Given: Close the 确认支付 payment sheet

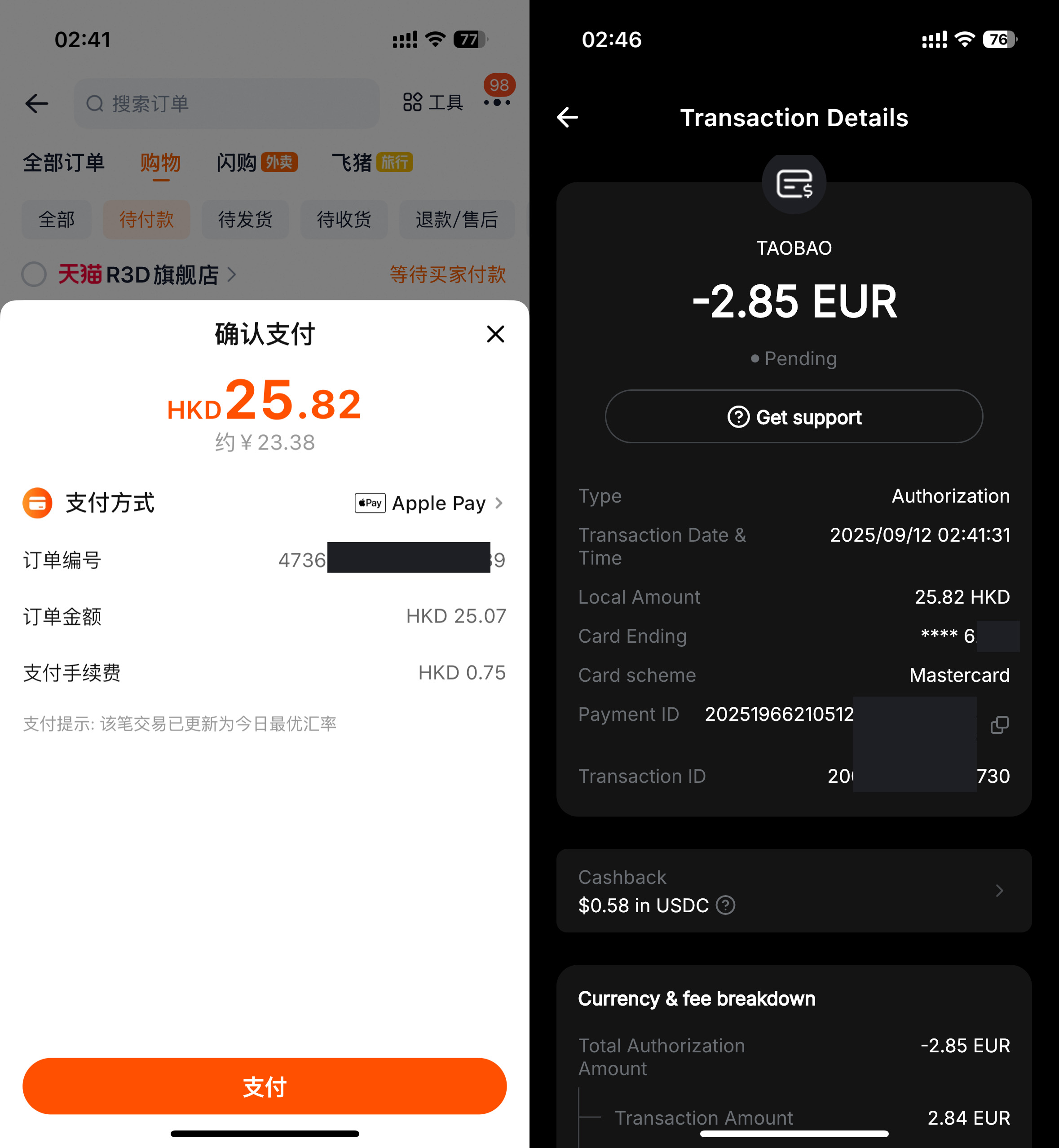Looking at the screenshot, I should (x=495, y=334).
